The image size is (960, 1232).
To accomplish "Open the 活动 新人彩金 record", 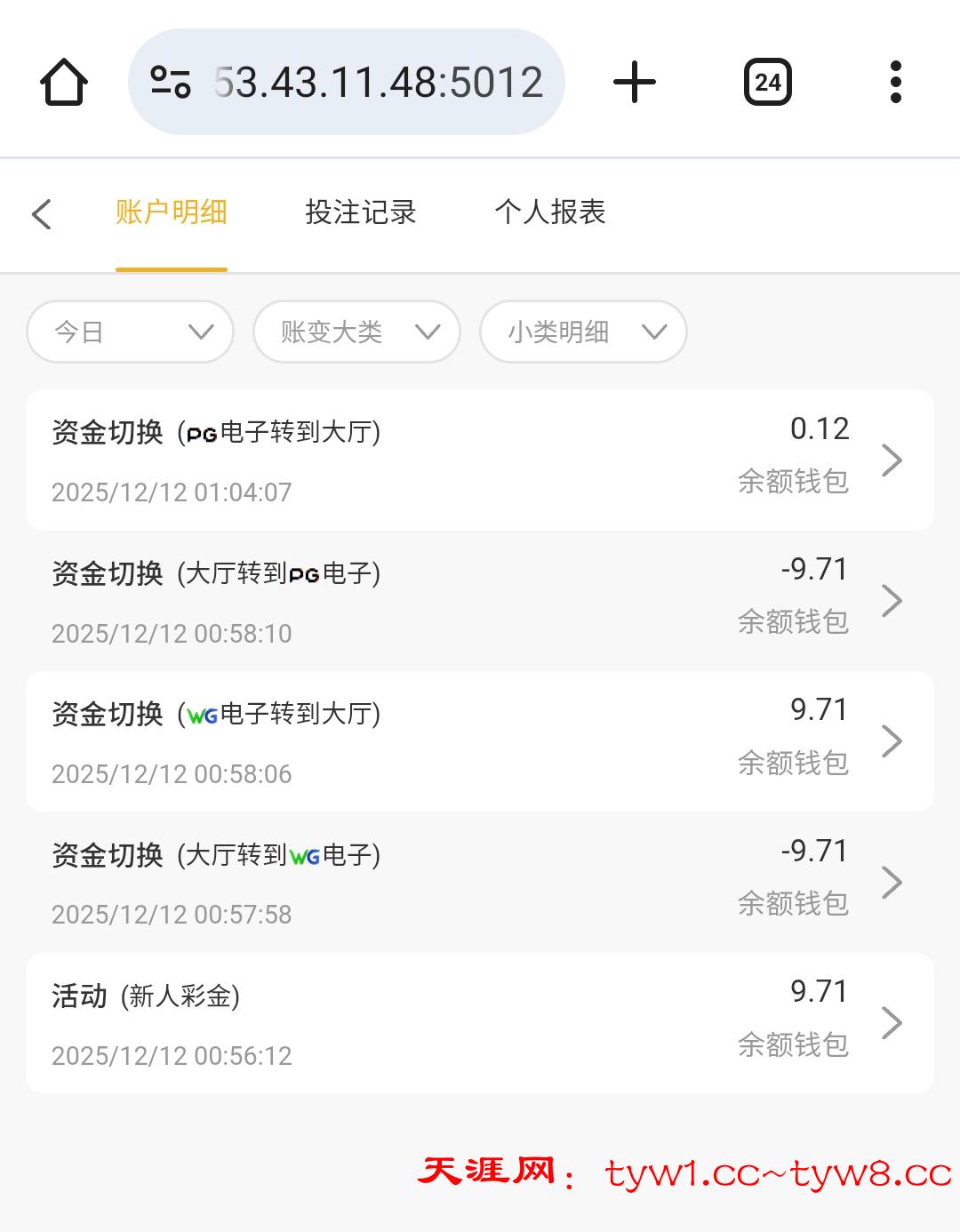I will 480,1023.
